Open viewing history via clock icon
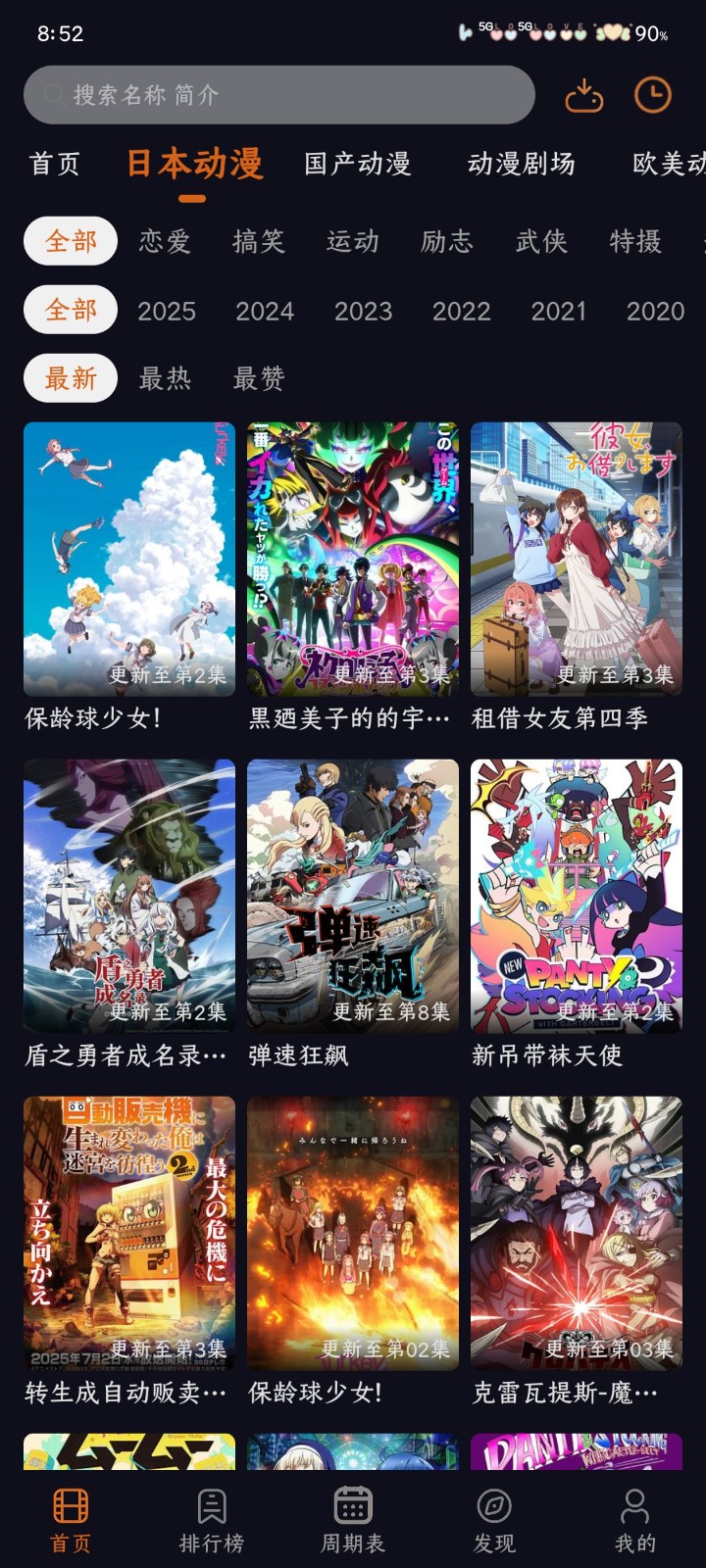This screenshot has width=706, height=1568. pos(652,95)
